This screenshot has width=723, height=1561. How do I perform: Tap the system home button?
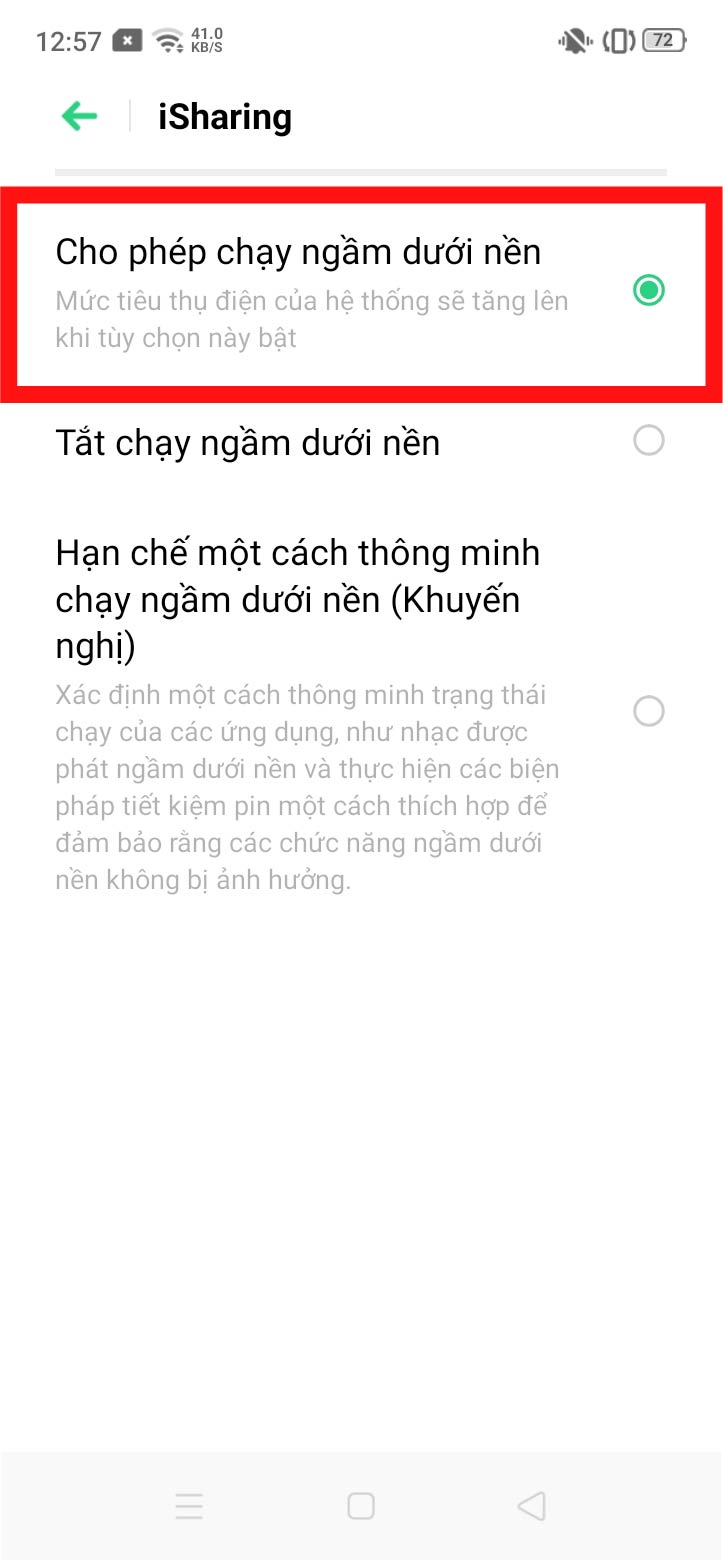click(361, 1506)
